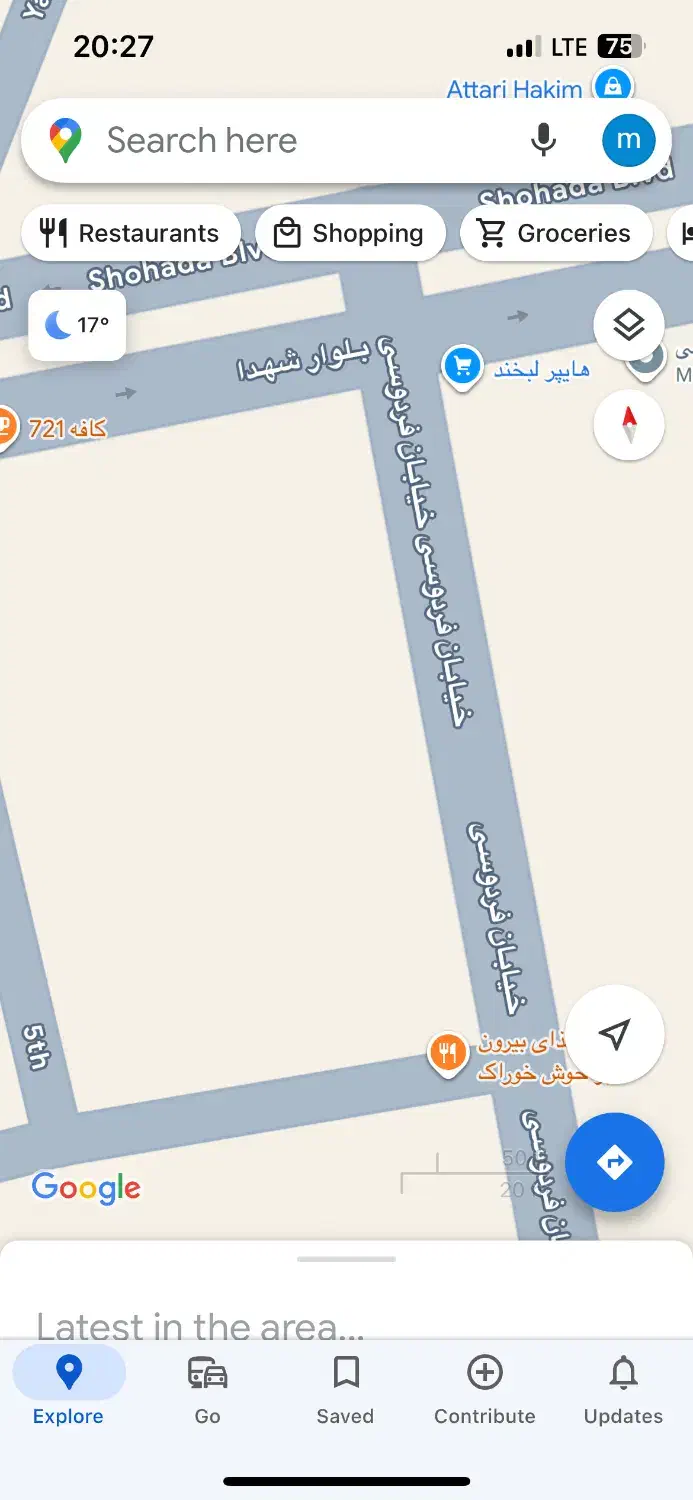The height and width of the screenshot is (1500, 693).
Task: Filter map by Restaurants chip
Action: (x=130, y=233)
